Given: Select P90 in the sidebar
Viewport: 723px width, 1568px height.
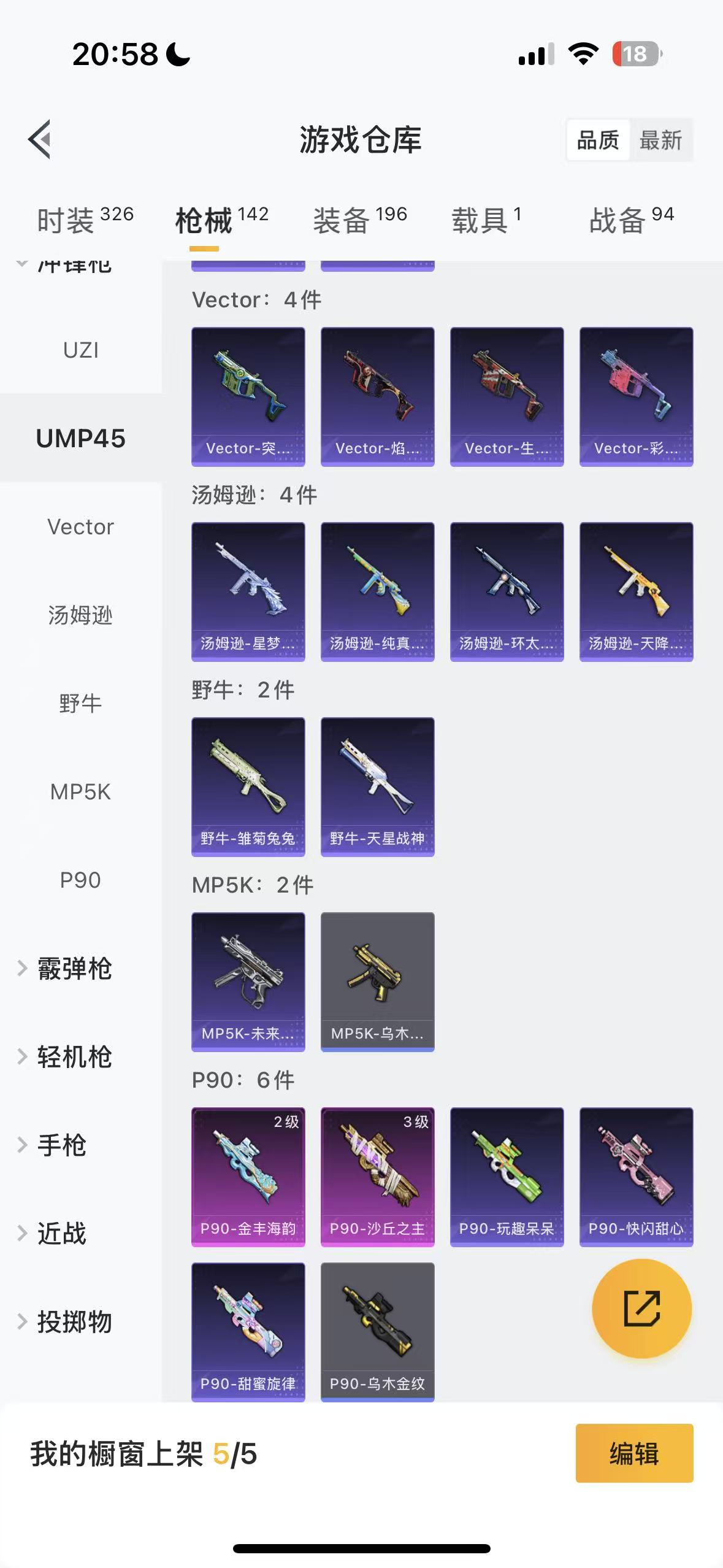Looking at the screenshot, I should (80, 880).
